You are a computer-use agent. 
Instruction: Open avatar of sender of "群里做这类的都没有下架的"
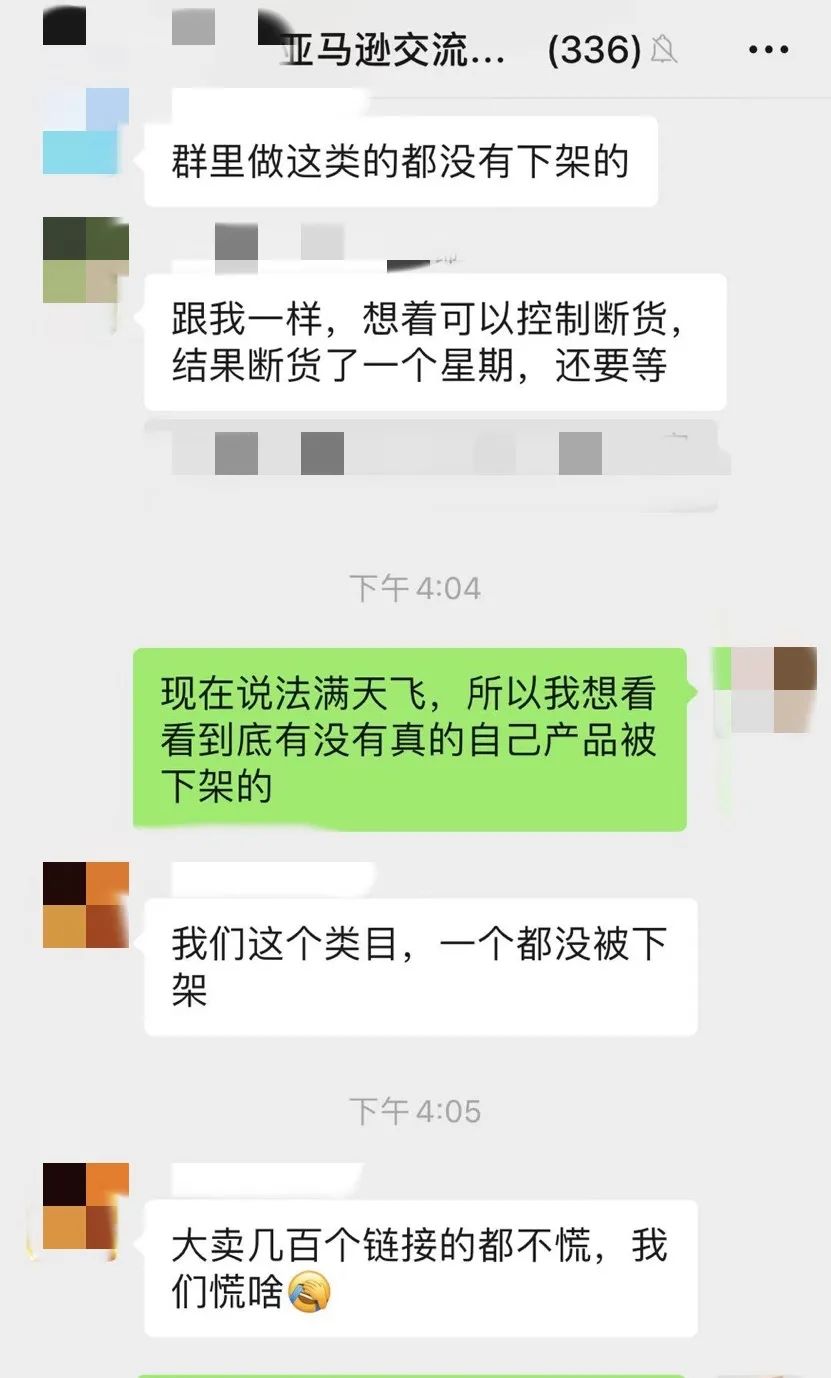(86, 131)
